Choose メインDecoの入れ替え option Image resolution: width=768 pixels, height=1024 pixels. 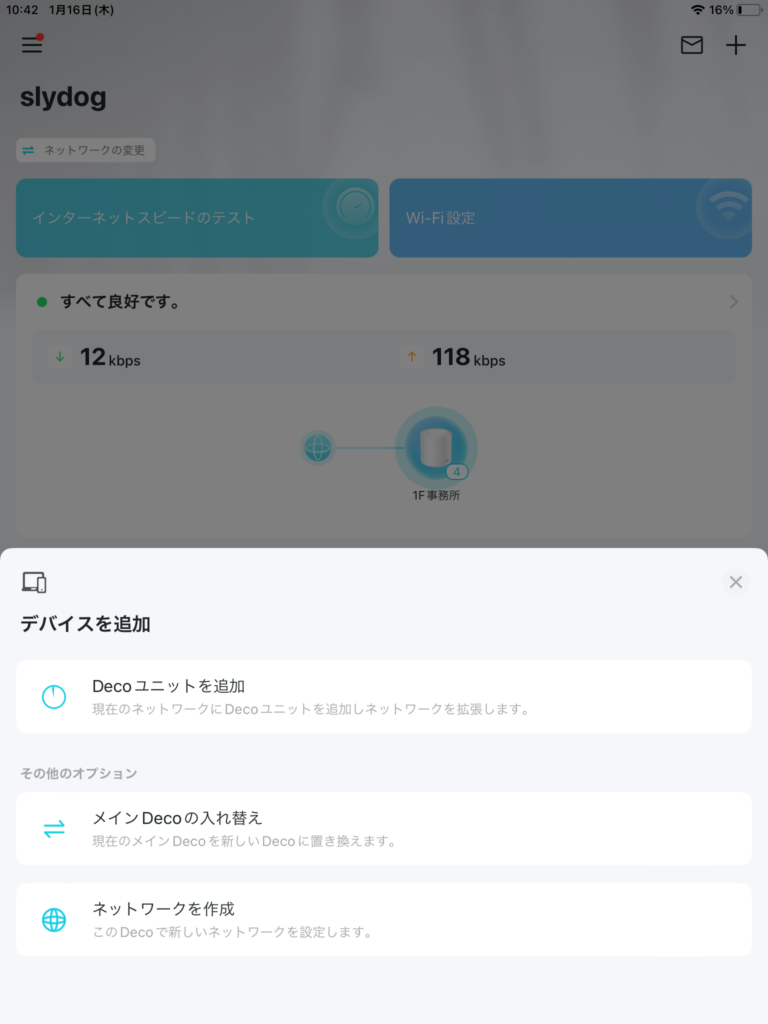click(384, 829)
